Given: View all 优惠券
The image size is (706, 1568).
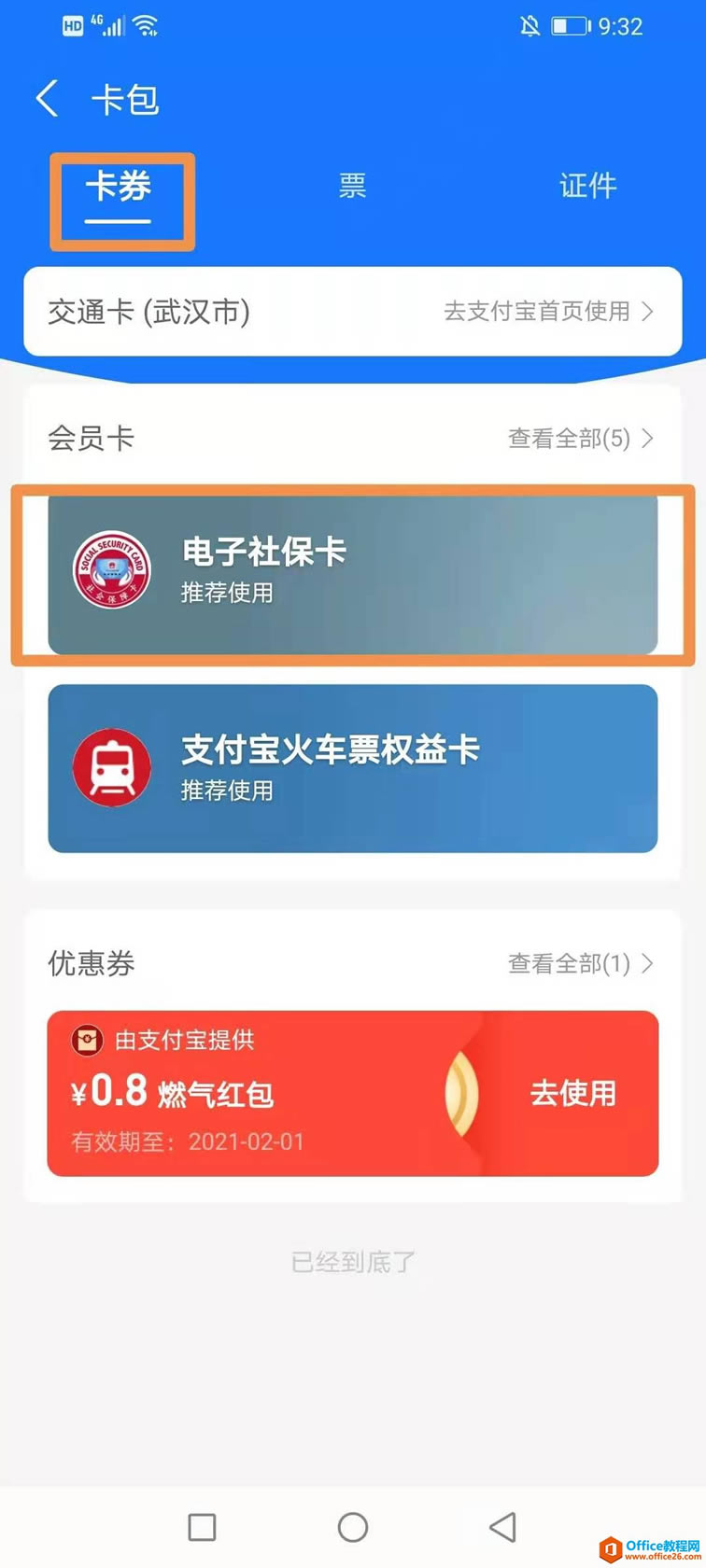Looking at the screenshot, I should 579,963.
